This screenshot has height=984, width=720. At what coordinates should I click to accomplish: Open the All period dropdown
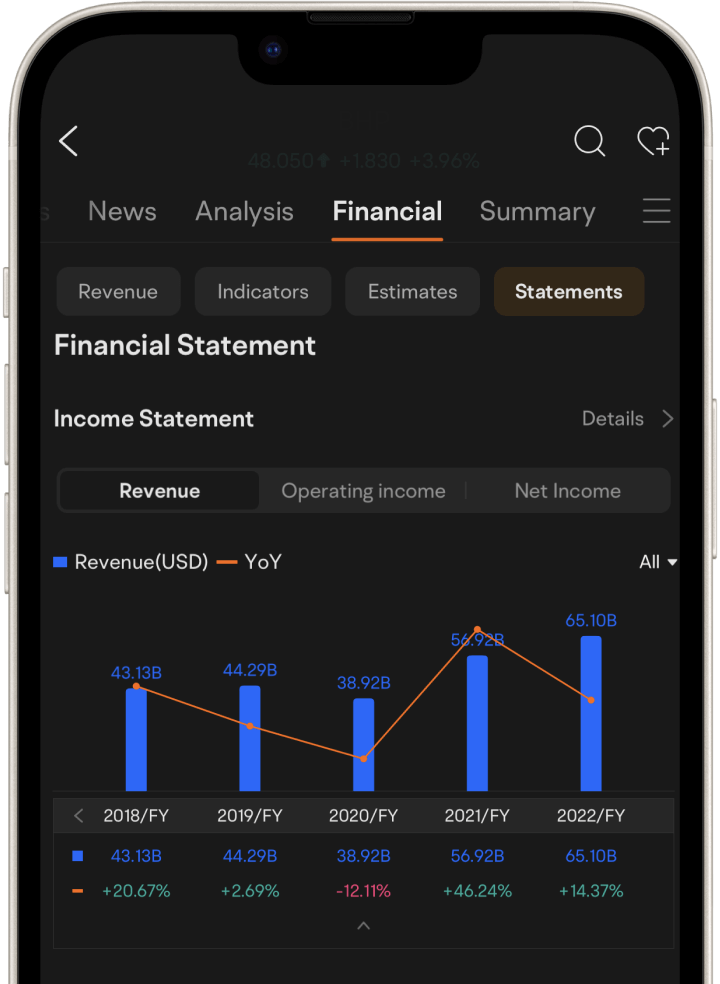tap(658, 562)
